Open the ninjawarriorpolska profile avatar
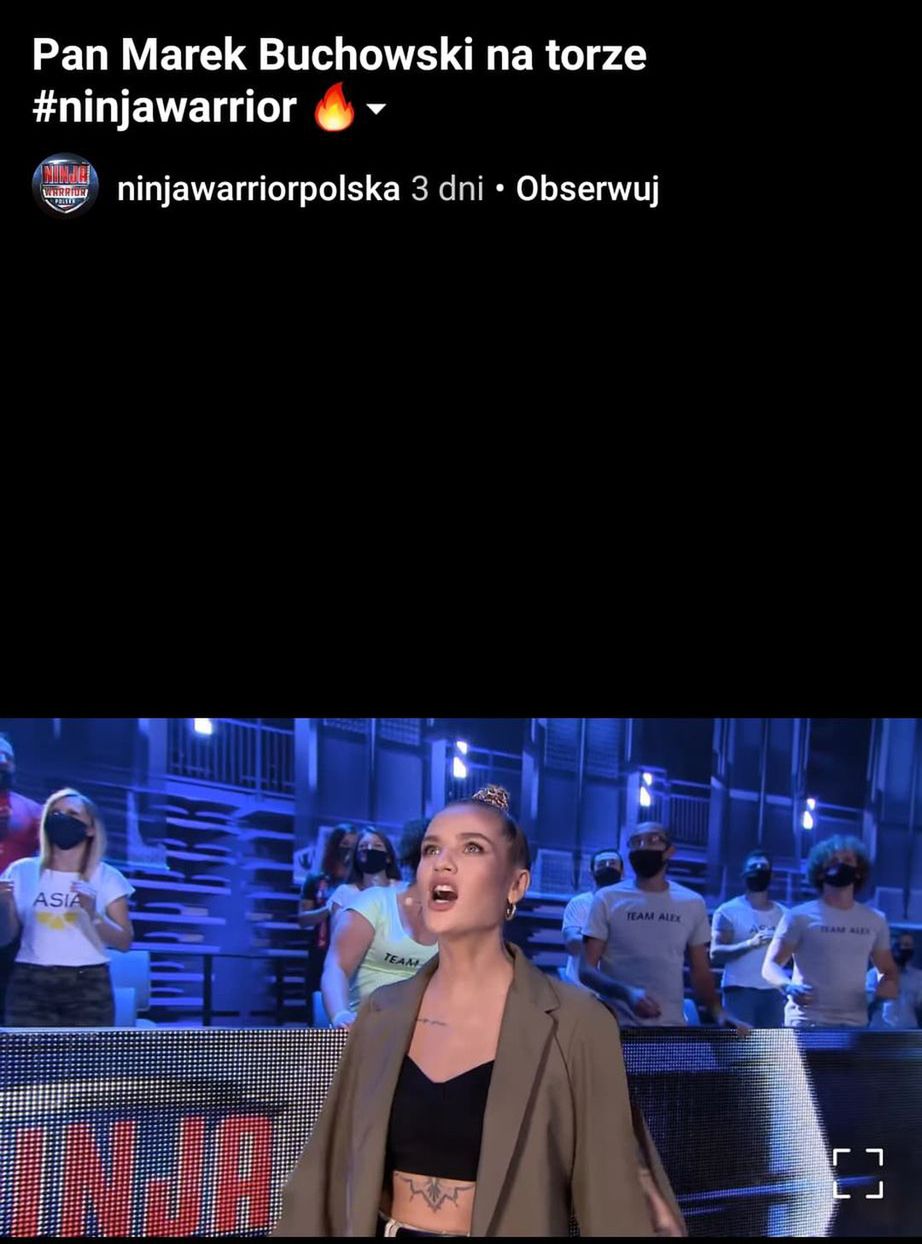Image resolution: width=922 pixels, height=1244 pixels. point(65,186)
